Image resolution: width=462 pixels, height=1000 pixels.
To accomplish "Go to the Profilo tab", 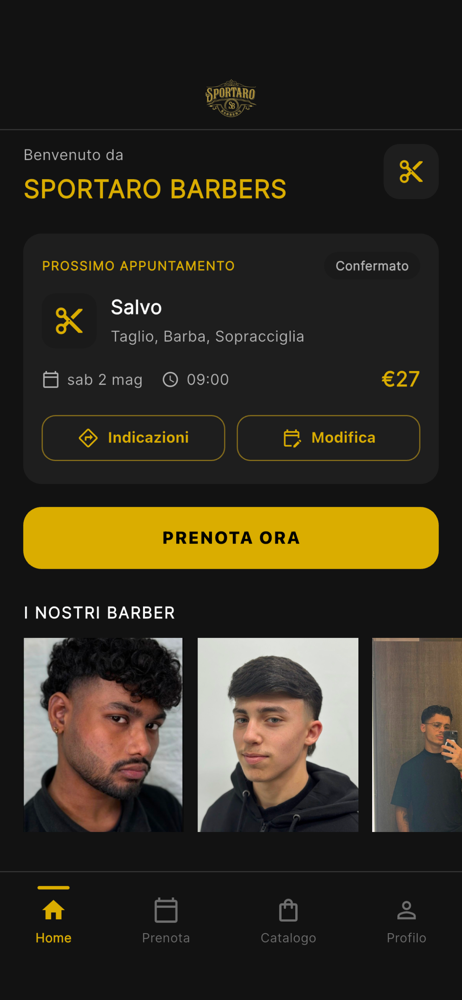I will [x=406, y=921].
